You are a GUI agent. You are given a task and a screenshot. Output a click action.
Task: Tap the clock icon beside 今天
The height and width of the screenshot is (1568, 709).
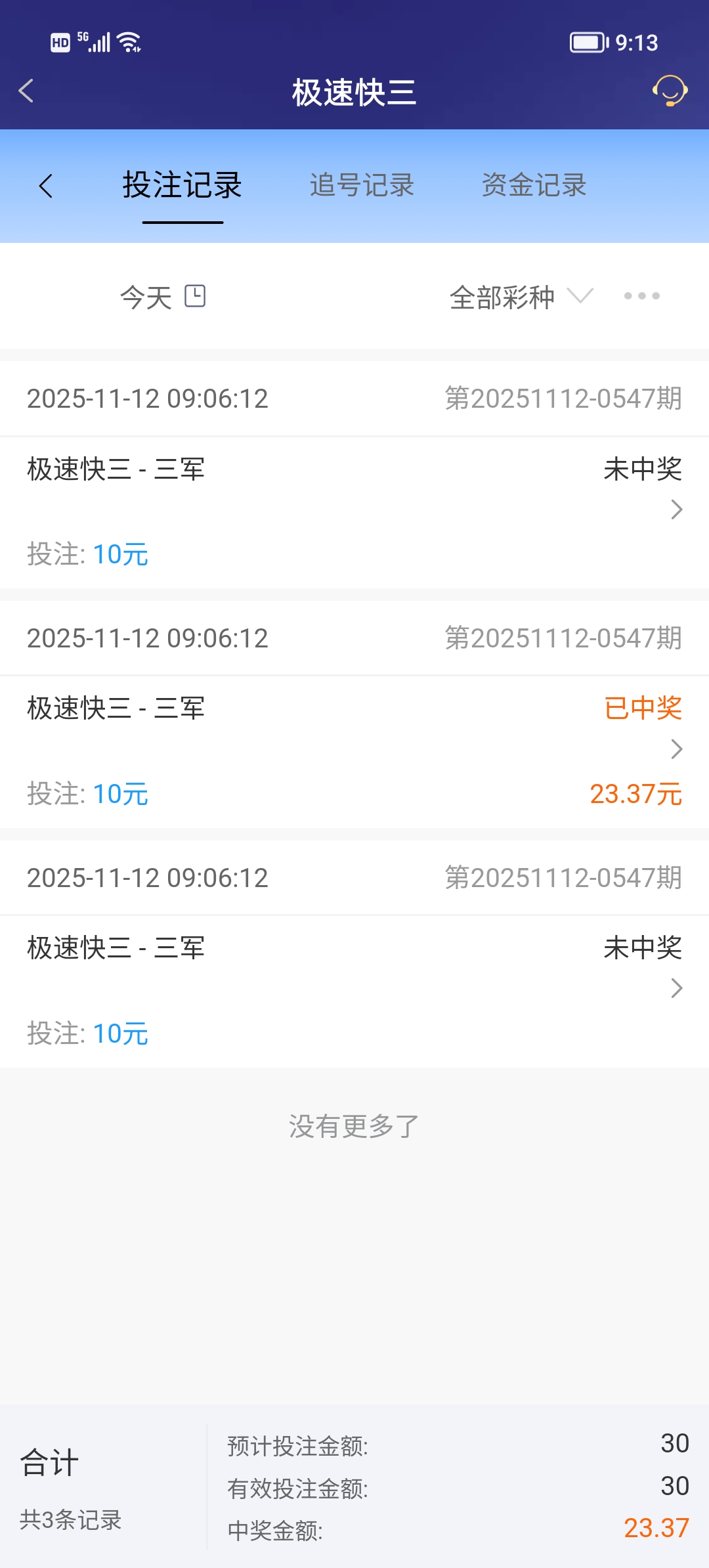coord(196,296)
